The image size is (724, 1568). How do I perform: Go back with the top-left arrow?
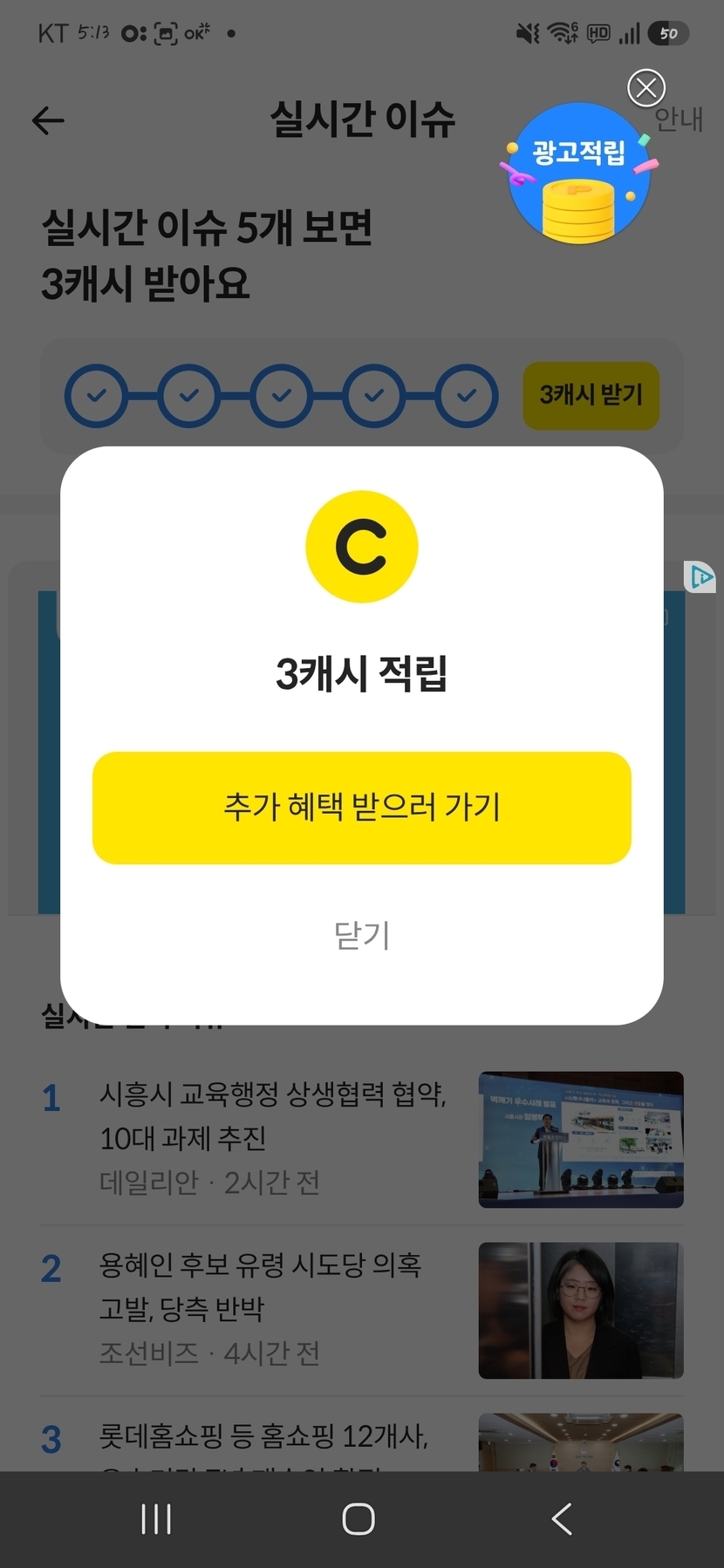(x=48, y=120)
